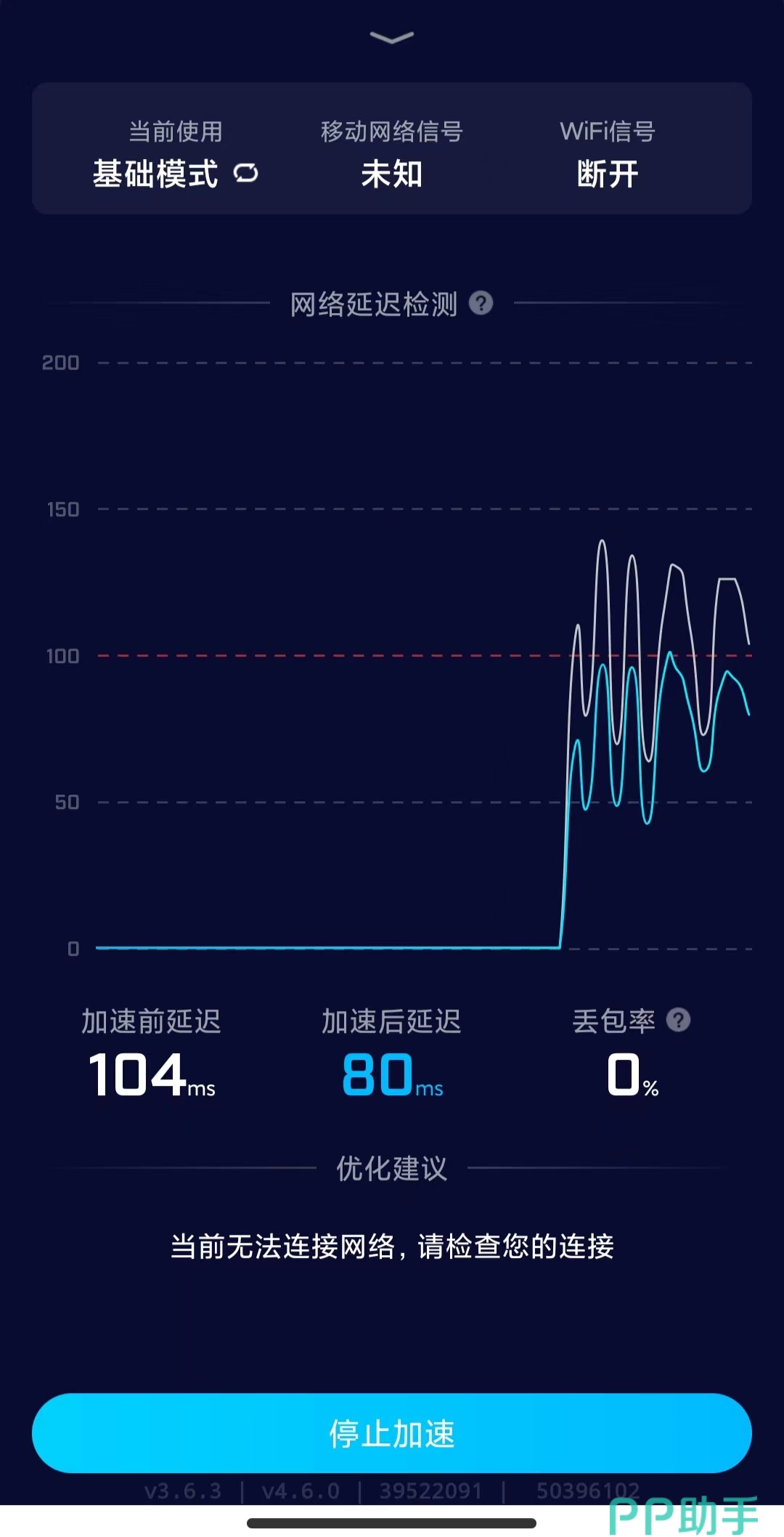Collapse the panel with the top chevron

392,37
